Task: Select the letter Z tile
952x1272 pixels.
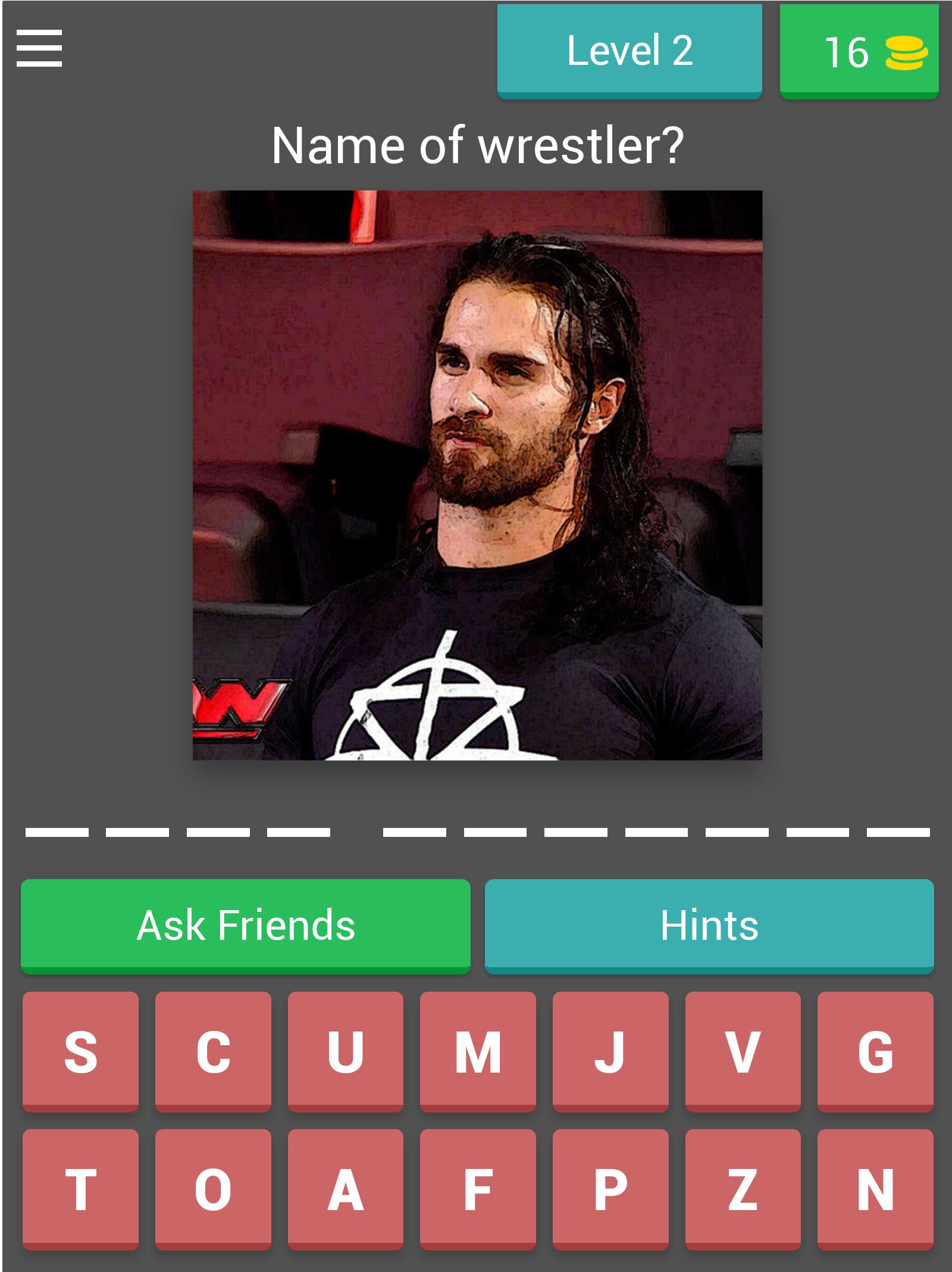Action: coord(743,1190)
